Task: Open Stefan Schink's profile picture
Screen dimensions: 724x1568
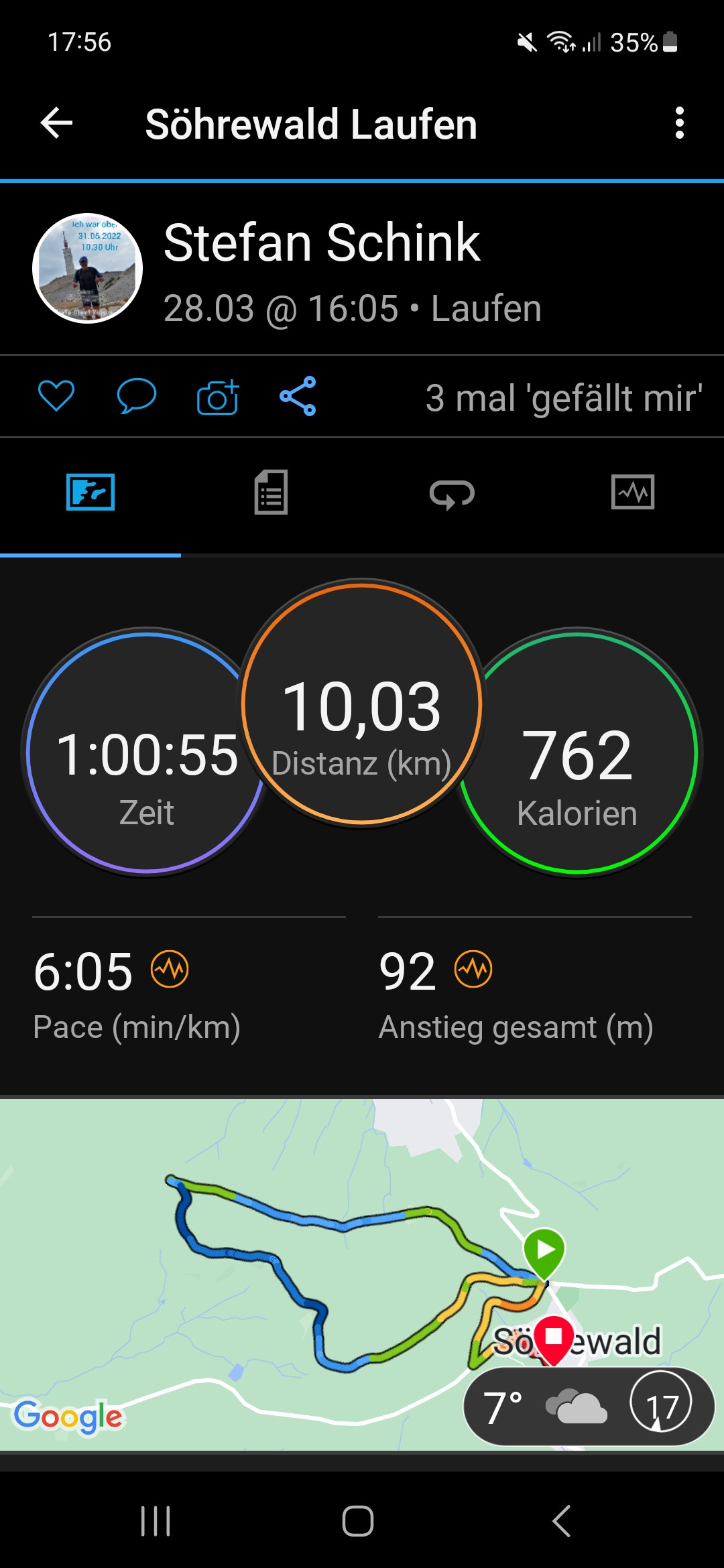Action: coord(87,268)
